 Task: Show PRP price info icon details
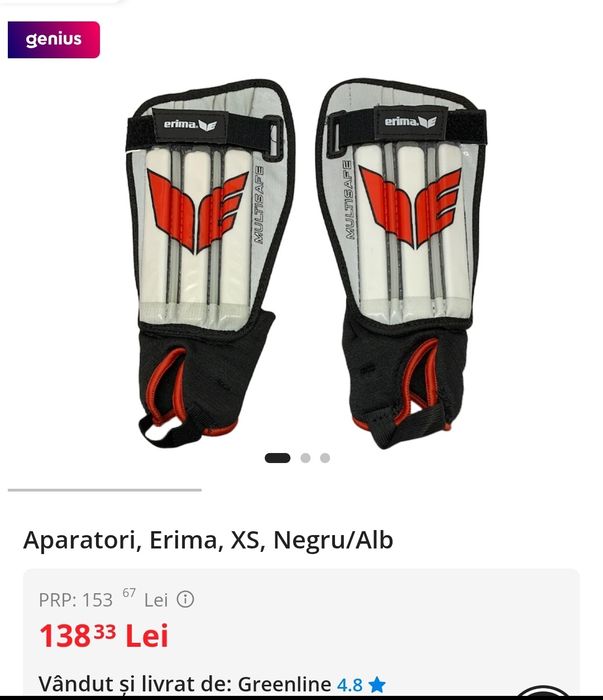click(185, 600)
